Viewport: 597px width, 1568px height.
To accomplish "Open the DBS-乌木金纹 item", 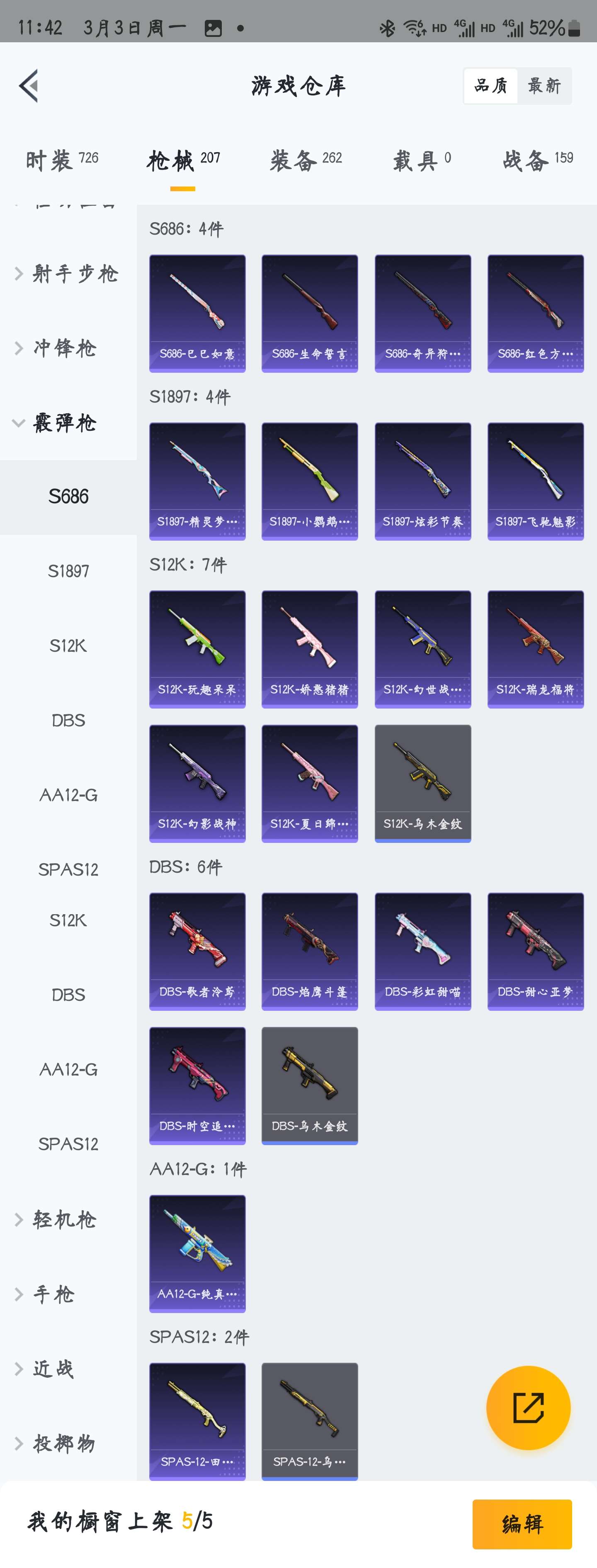I will coord(309,1086).
